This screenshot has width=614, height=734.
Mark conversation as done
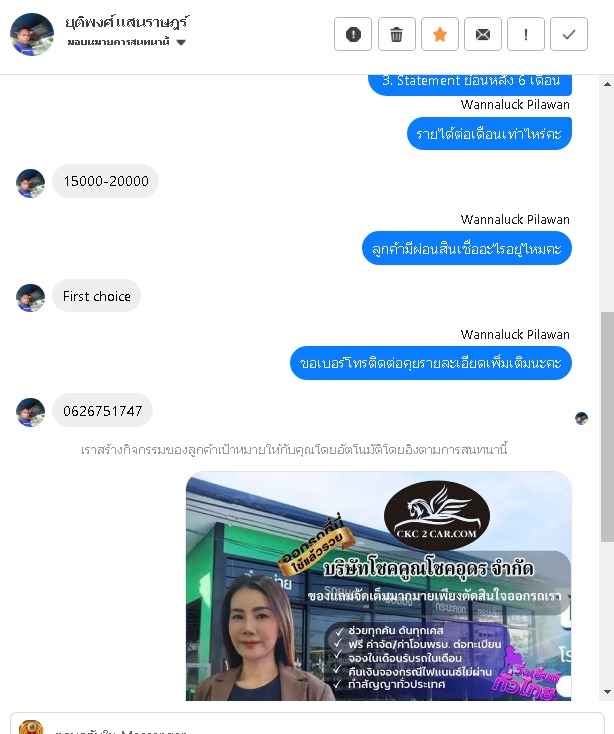click(x=569, y=34)
